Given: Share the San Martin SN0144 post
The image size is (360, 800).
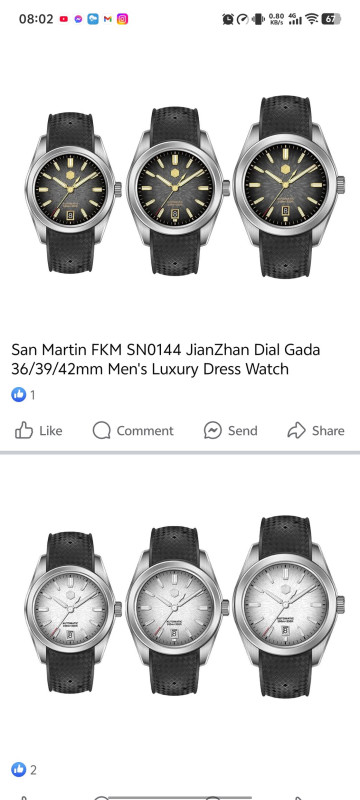Looking at the screenshot, I should 316,431.
